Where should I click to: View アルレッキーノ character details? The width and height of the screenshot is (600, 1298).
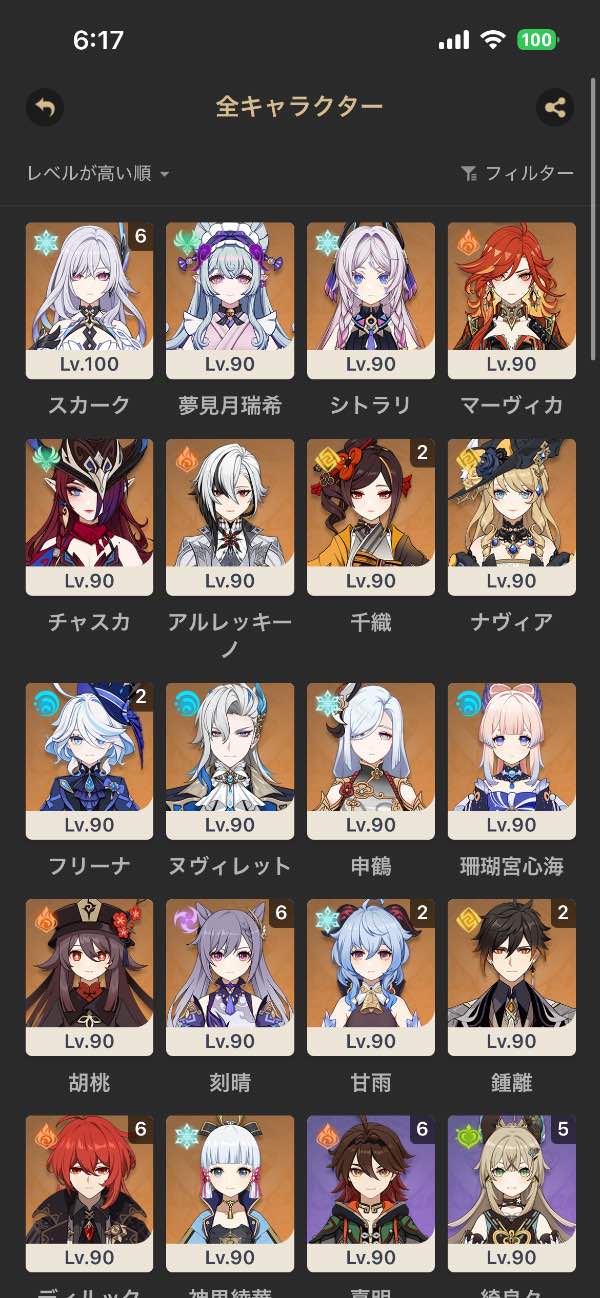tap(230, 517)
